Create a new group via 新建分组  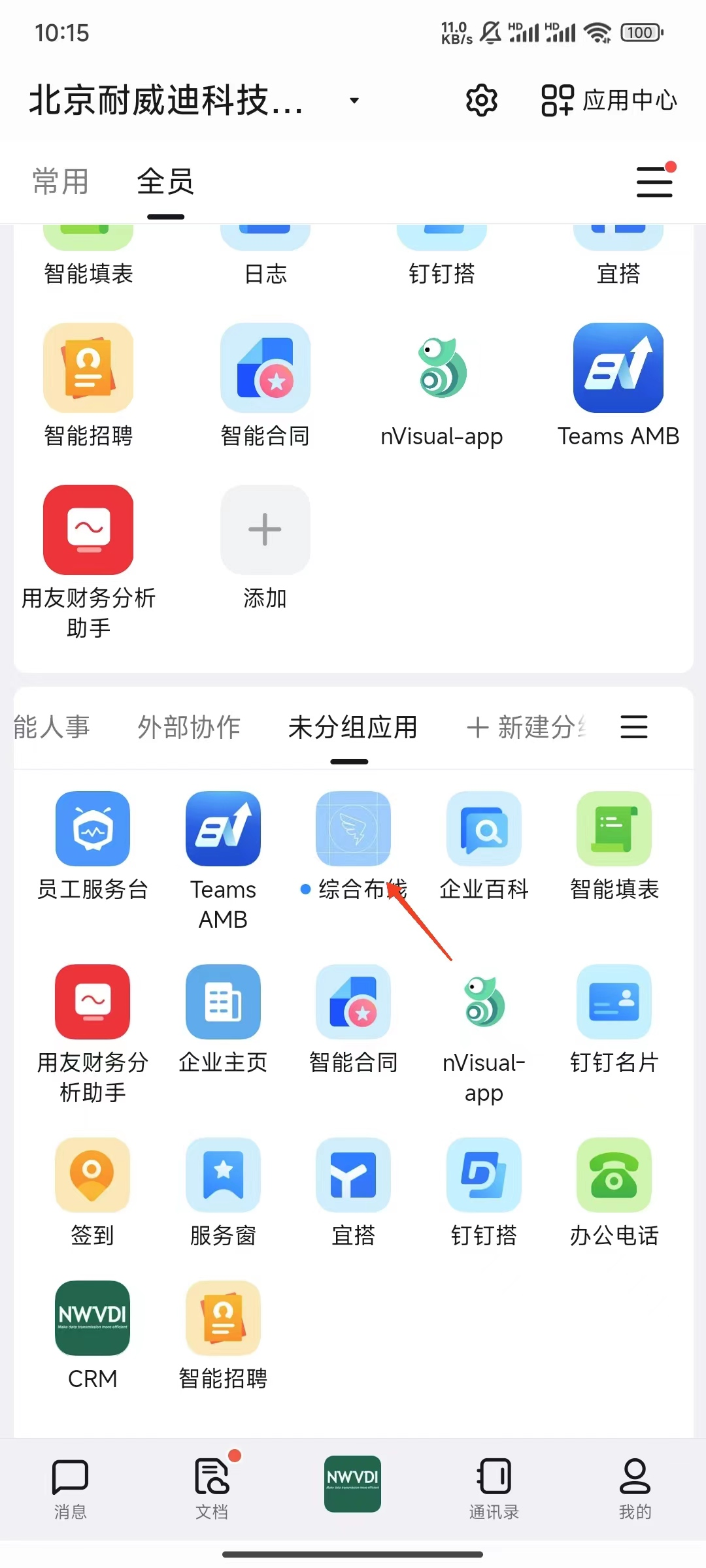pyautogui.click(x=526, y=727)
